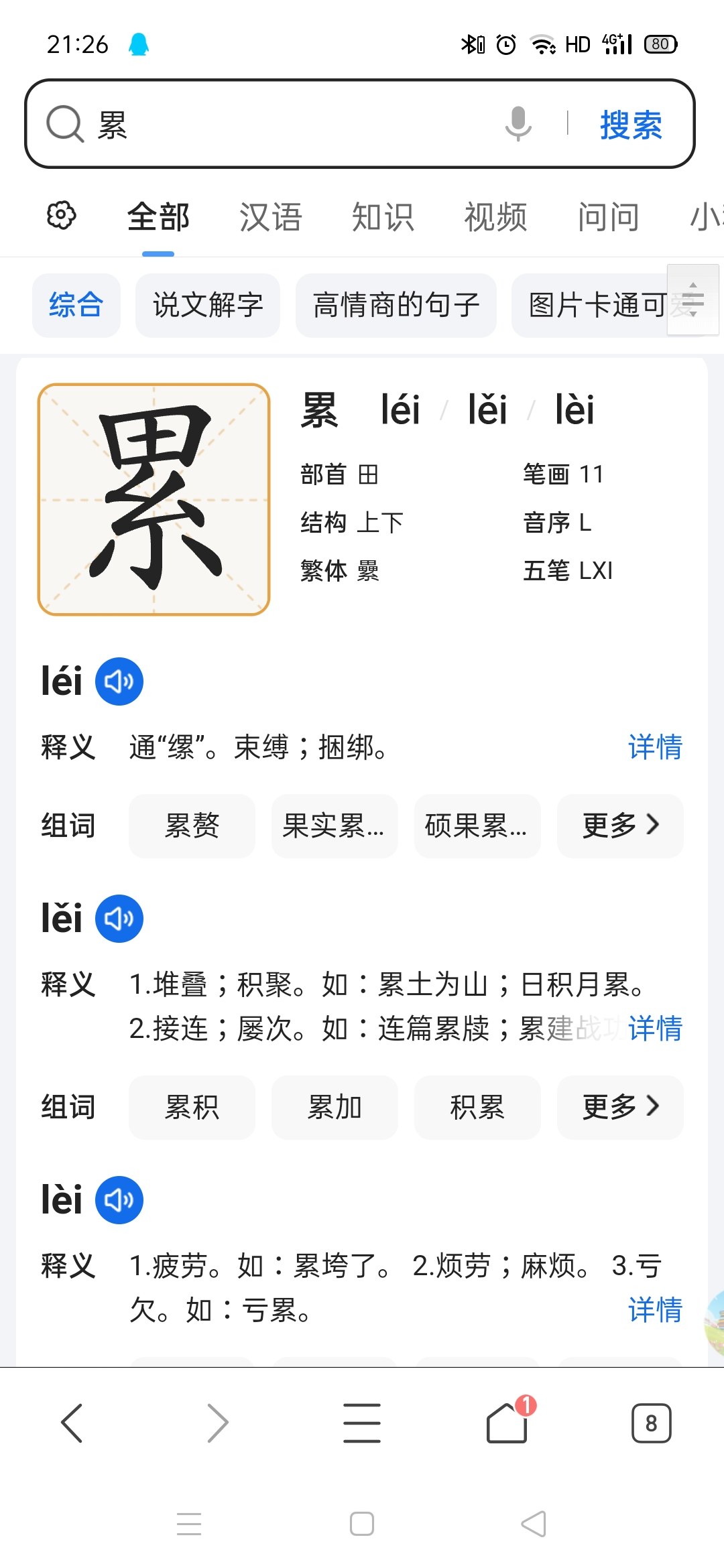Screen dimensions: 724x1568
Task: Open the word chip 累加
Action: point(335,1107)
